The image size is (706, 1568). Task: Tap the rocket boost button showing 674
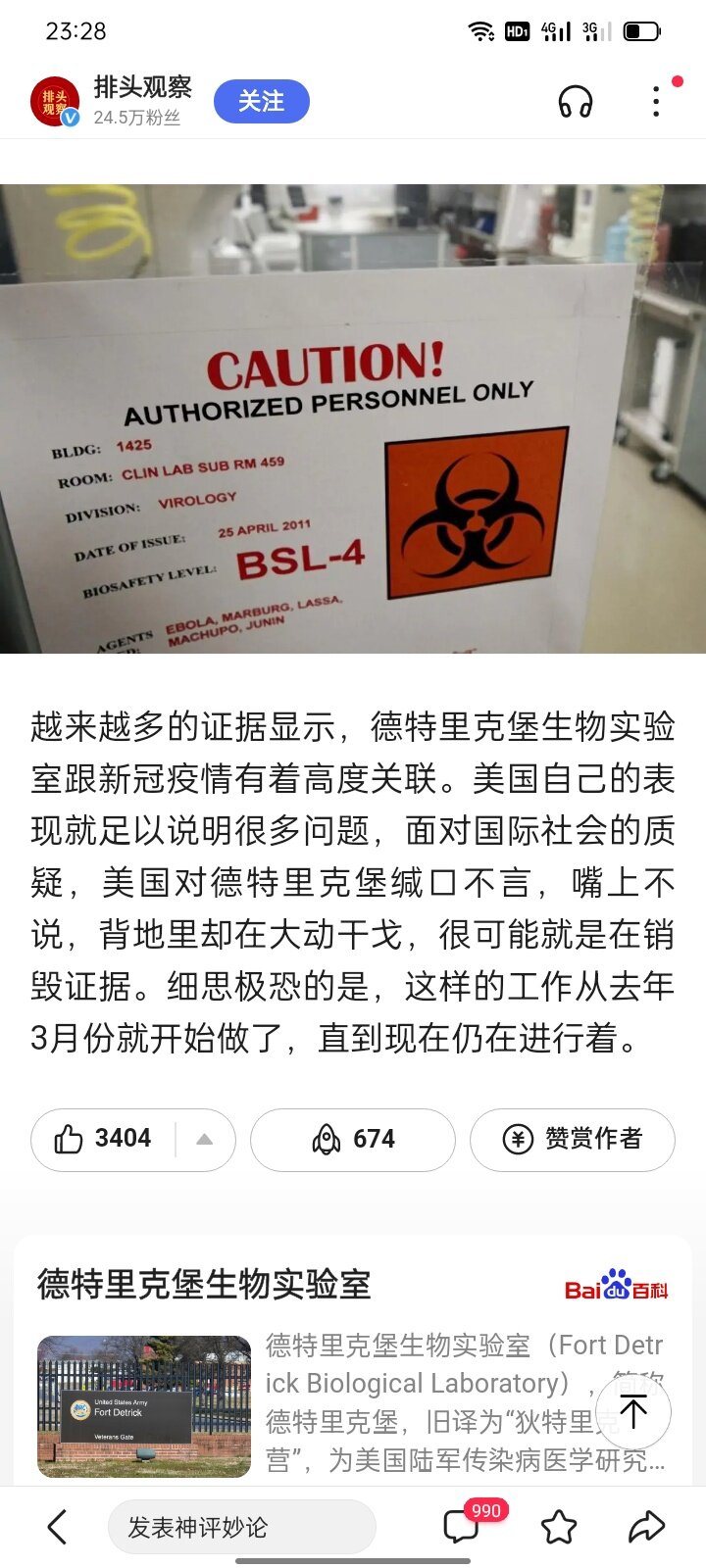coord(353,1139)
